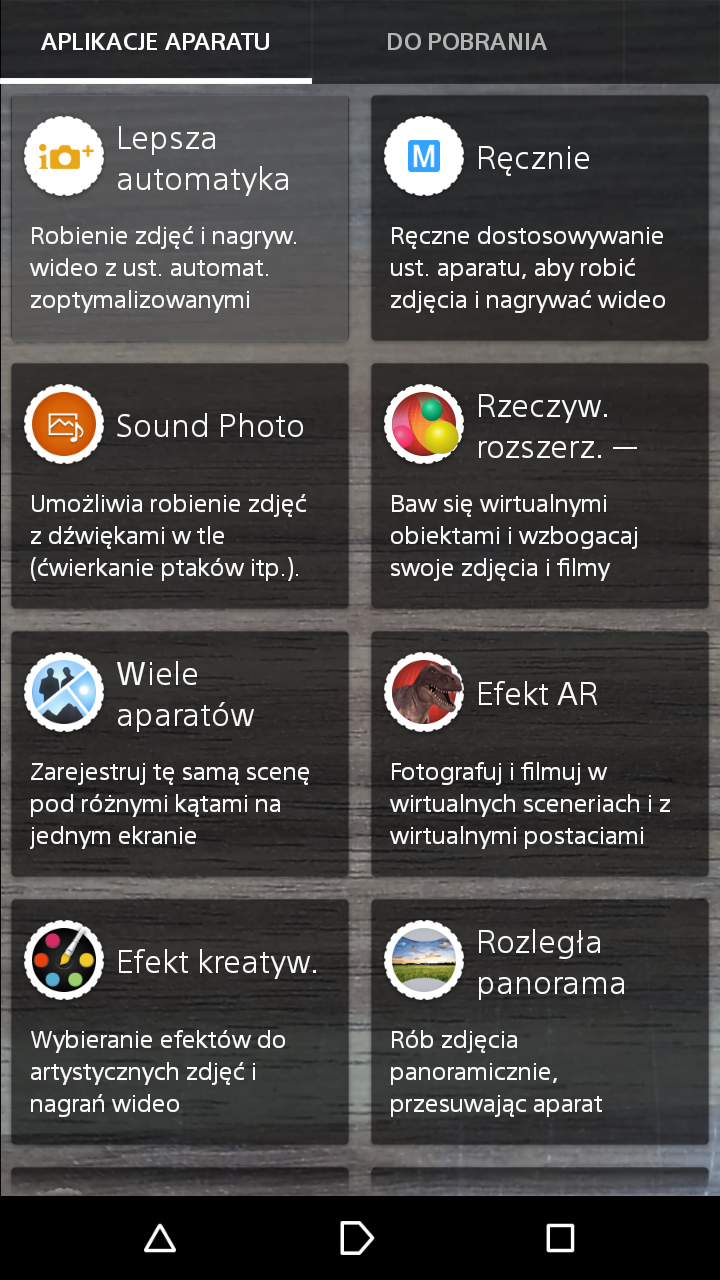This screenshot has width=720, height=1280.
Task: Open the Lepsza automatyka camera mode
Action: tap(180, 218)
